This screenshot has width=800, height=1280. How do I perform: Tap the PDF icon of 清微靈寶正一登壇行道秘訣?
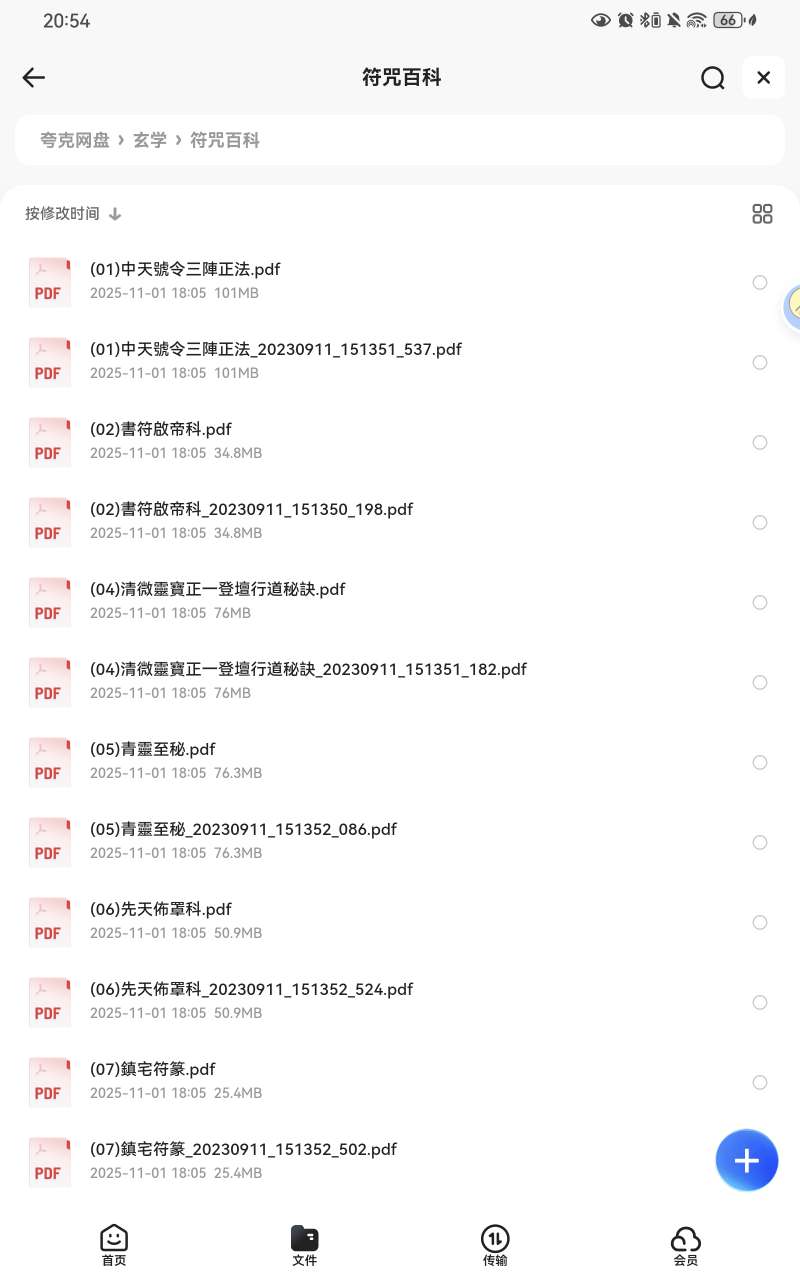pyautogui.click(x=50, y=602)
